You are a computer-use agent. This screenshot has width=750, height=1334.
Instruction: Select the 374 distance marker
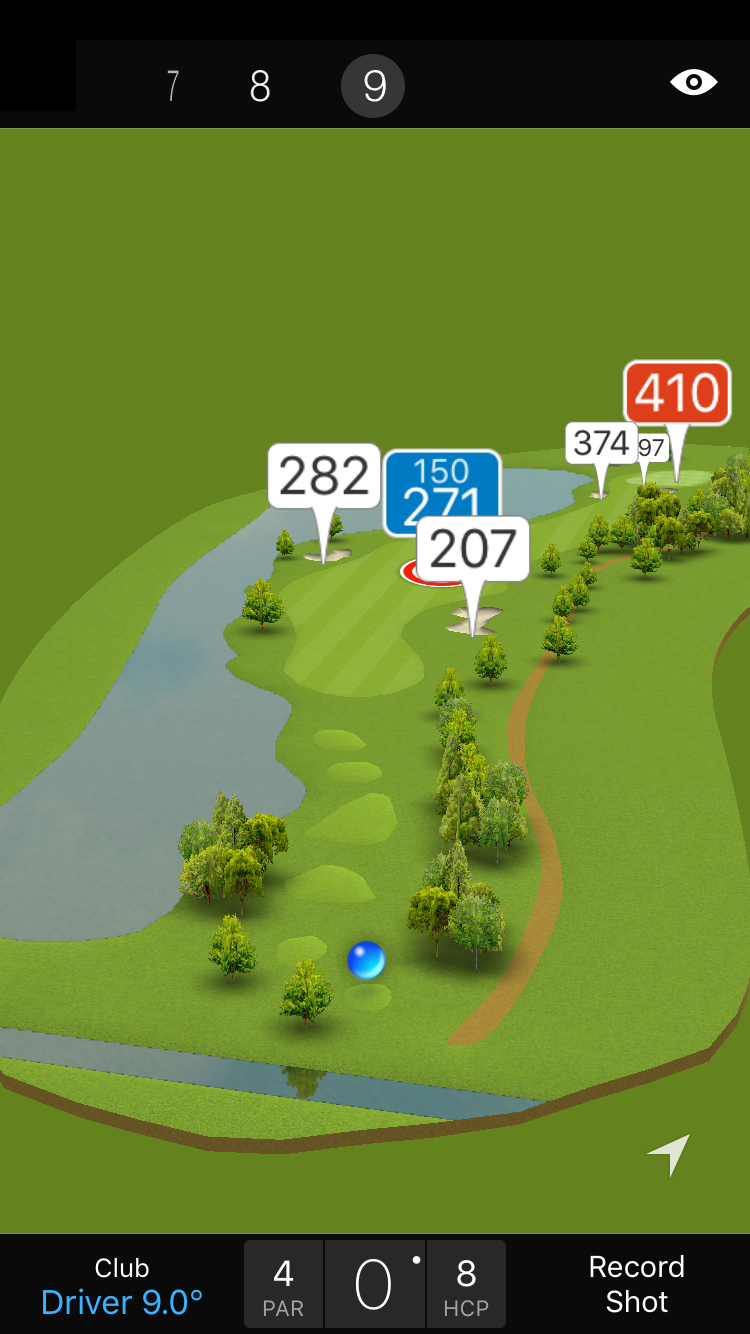tap(601, 443)
